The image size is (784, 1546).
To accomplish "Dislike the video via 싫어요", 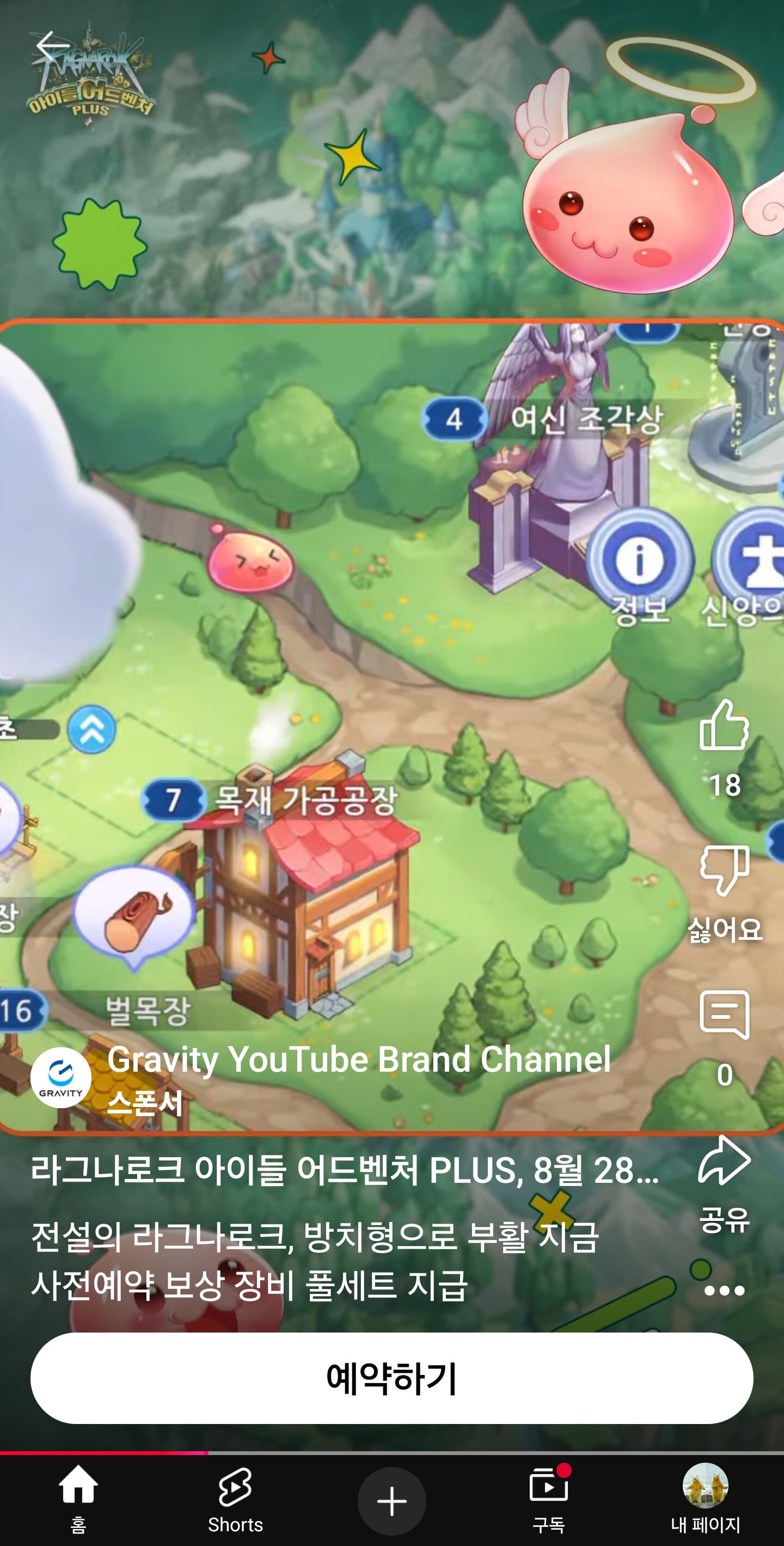I will coord(725,871).
